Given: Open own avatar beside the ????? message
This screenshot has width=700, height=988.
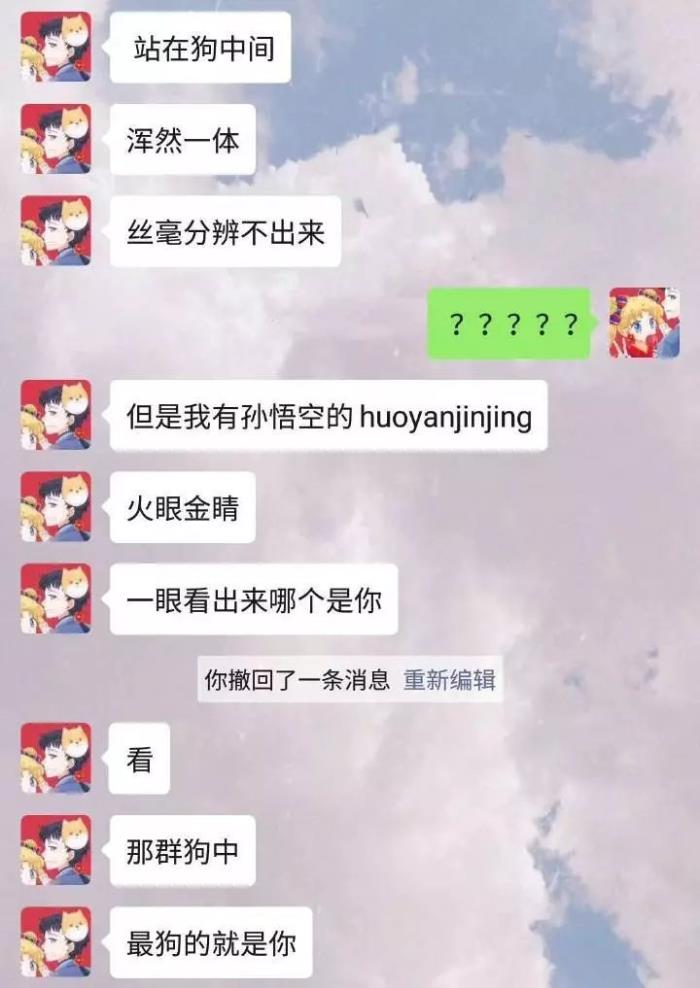Looking at the screenshot, I should pyautogui.click(x=644, y=323).
